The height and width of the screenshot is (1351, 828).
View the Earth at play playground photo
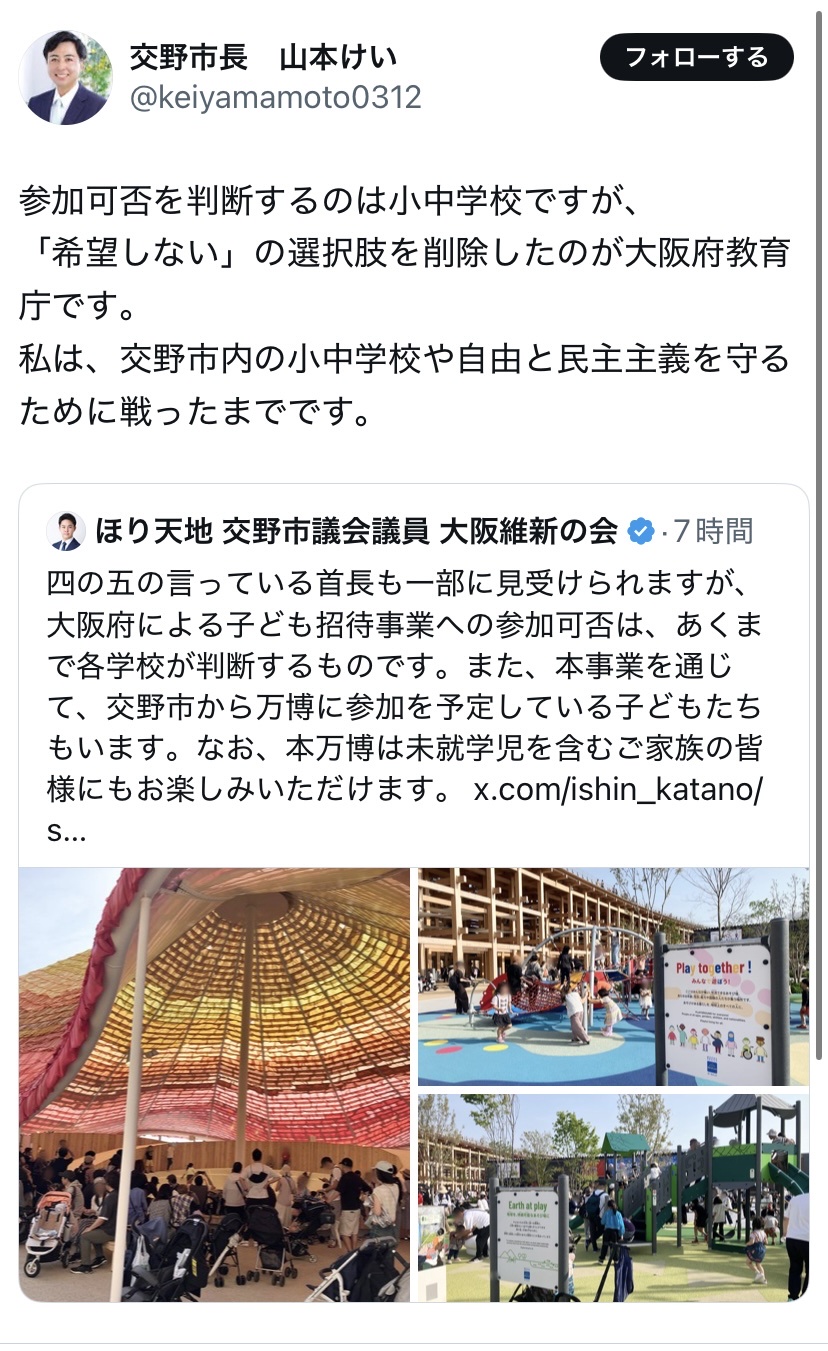click(613, 1197)
